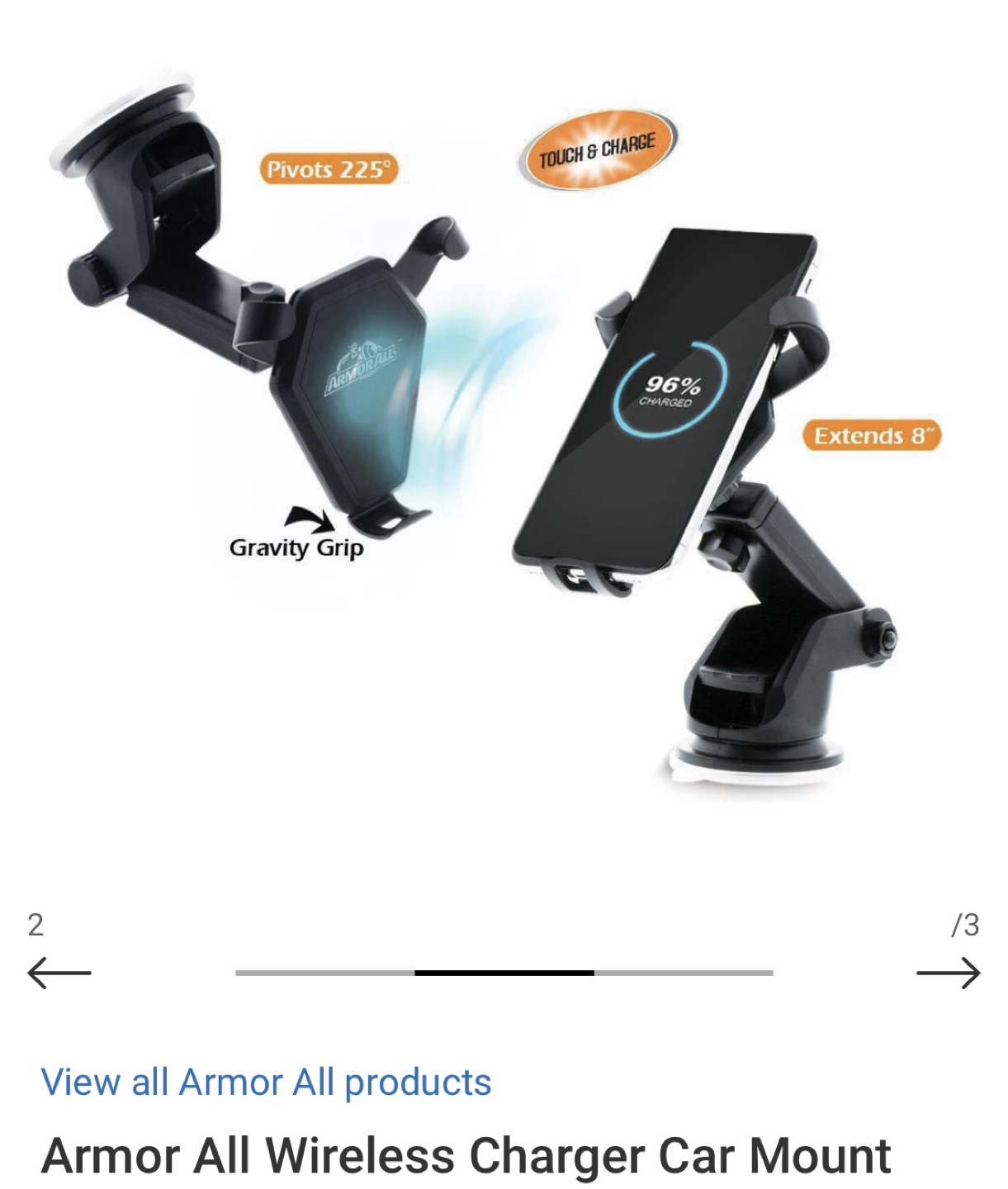1008x1189 pixels.
Task: Open View all Armor All products link
Action: pos(266,1082)
